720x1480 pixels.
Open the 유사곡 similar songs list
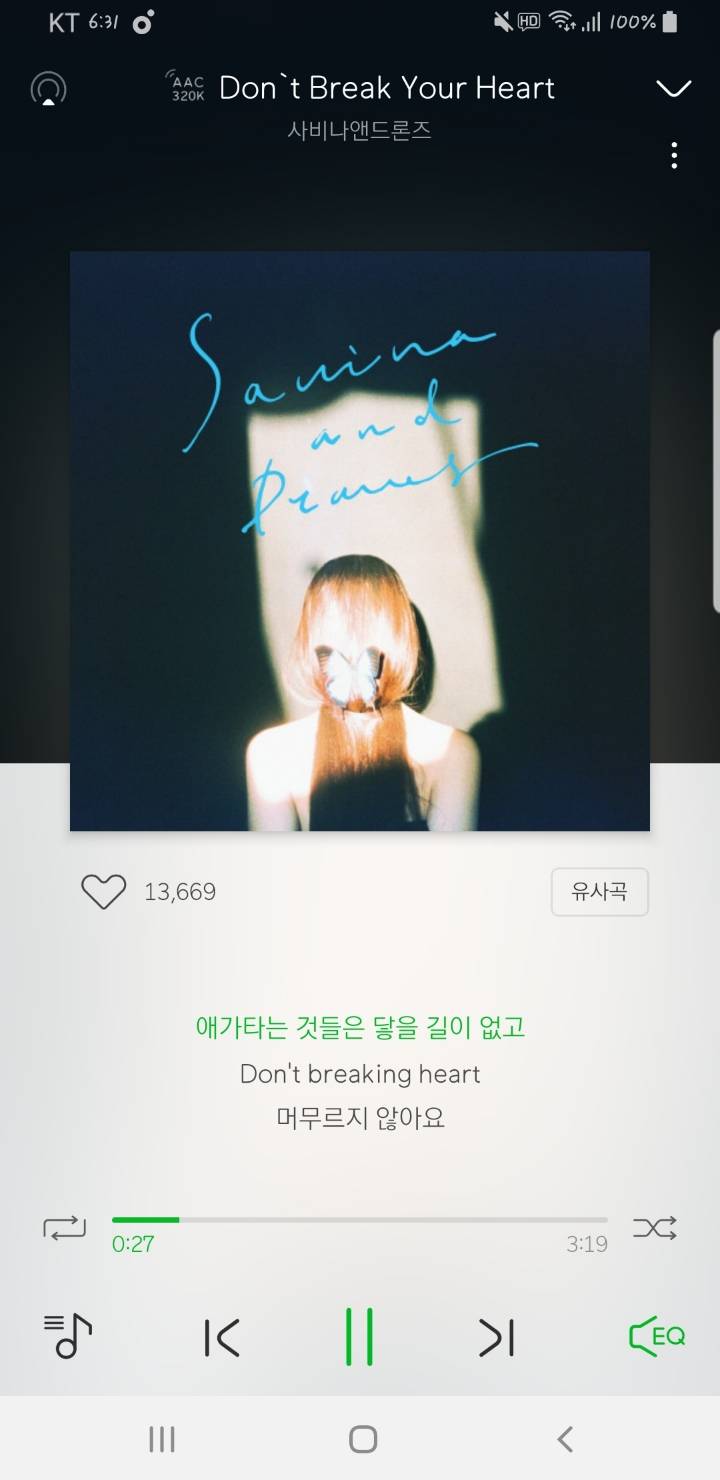600,891
